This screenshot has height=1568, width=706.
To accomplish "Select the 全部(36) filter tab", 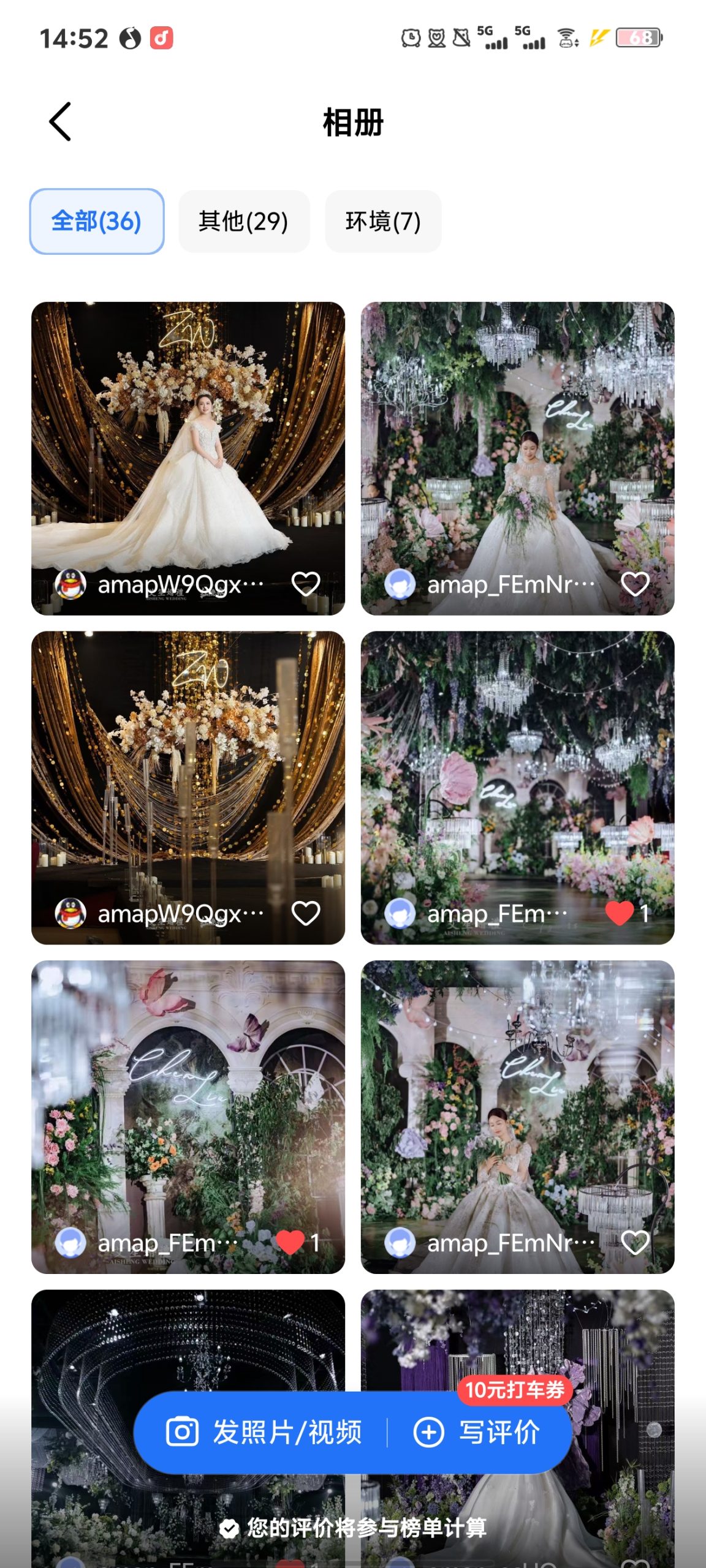I will coord(96,221).
